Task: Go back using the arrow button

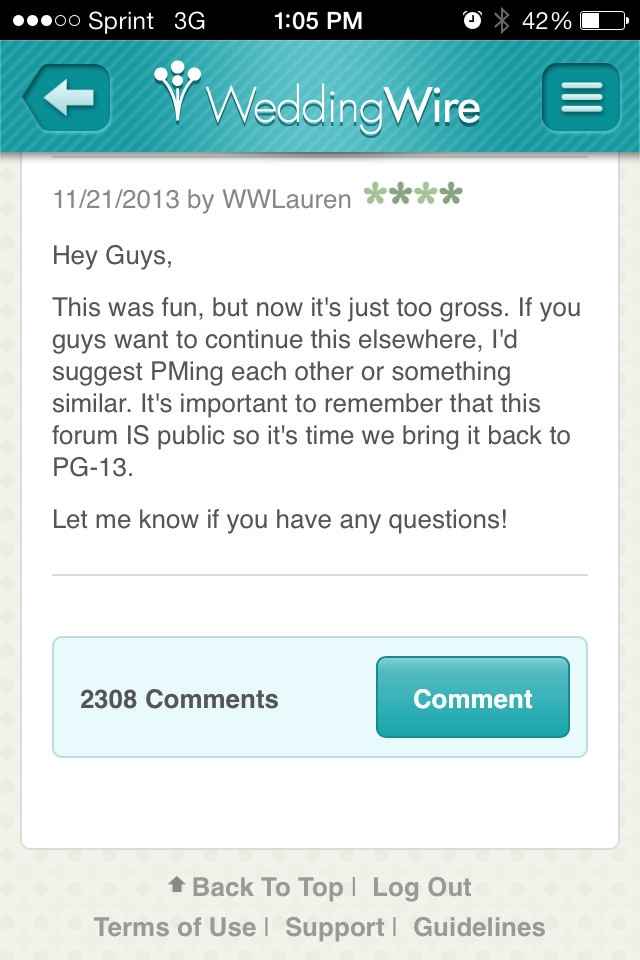Action: click(x=67, y=98)
